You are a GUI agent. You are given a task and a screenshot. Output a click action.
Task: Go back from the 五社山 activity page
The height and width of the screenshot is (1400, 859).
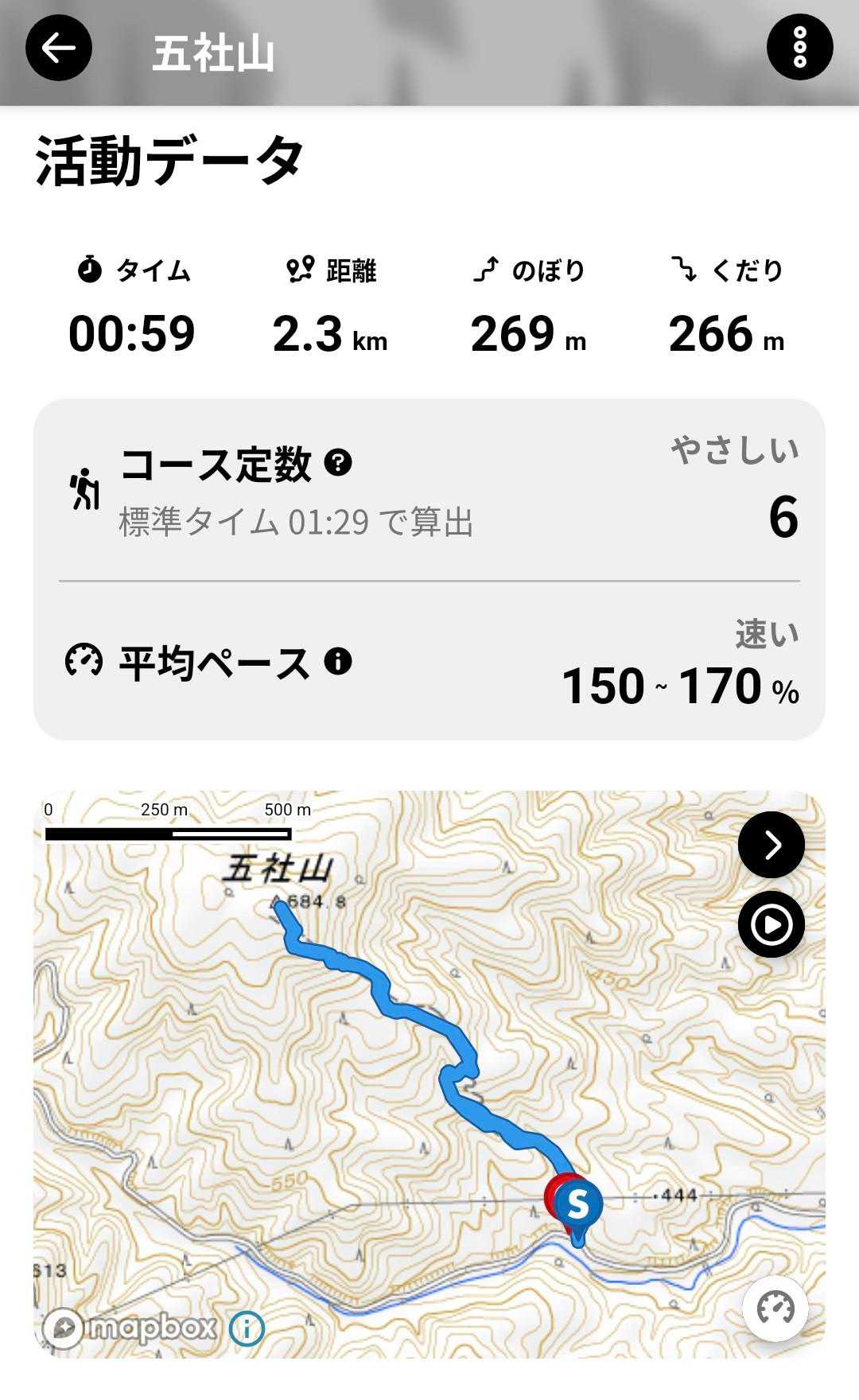(x=59, y=49)
